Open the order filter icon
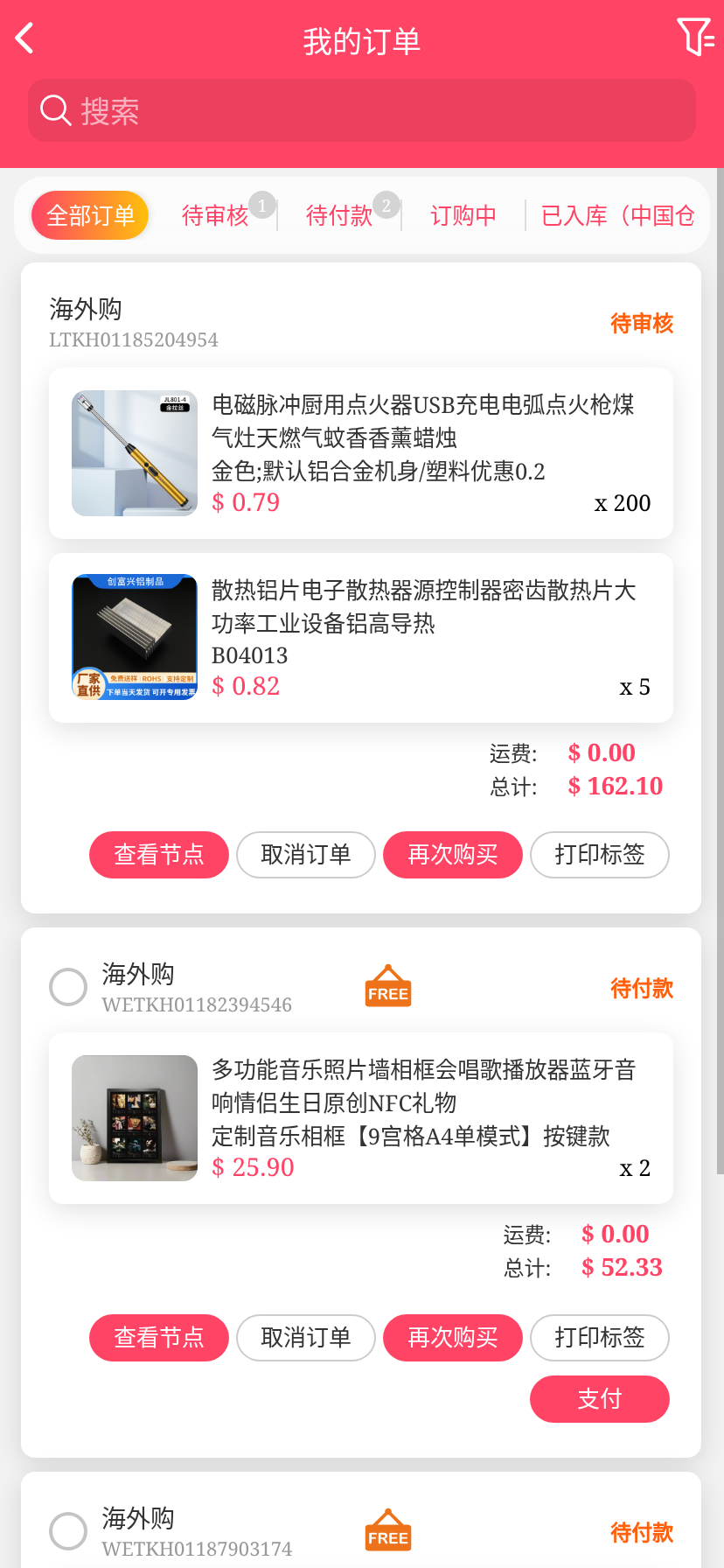Screen dimensions: 724x1568 coord(695,37)
